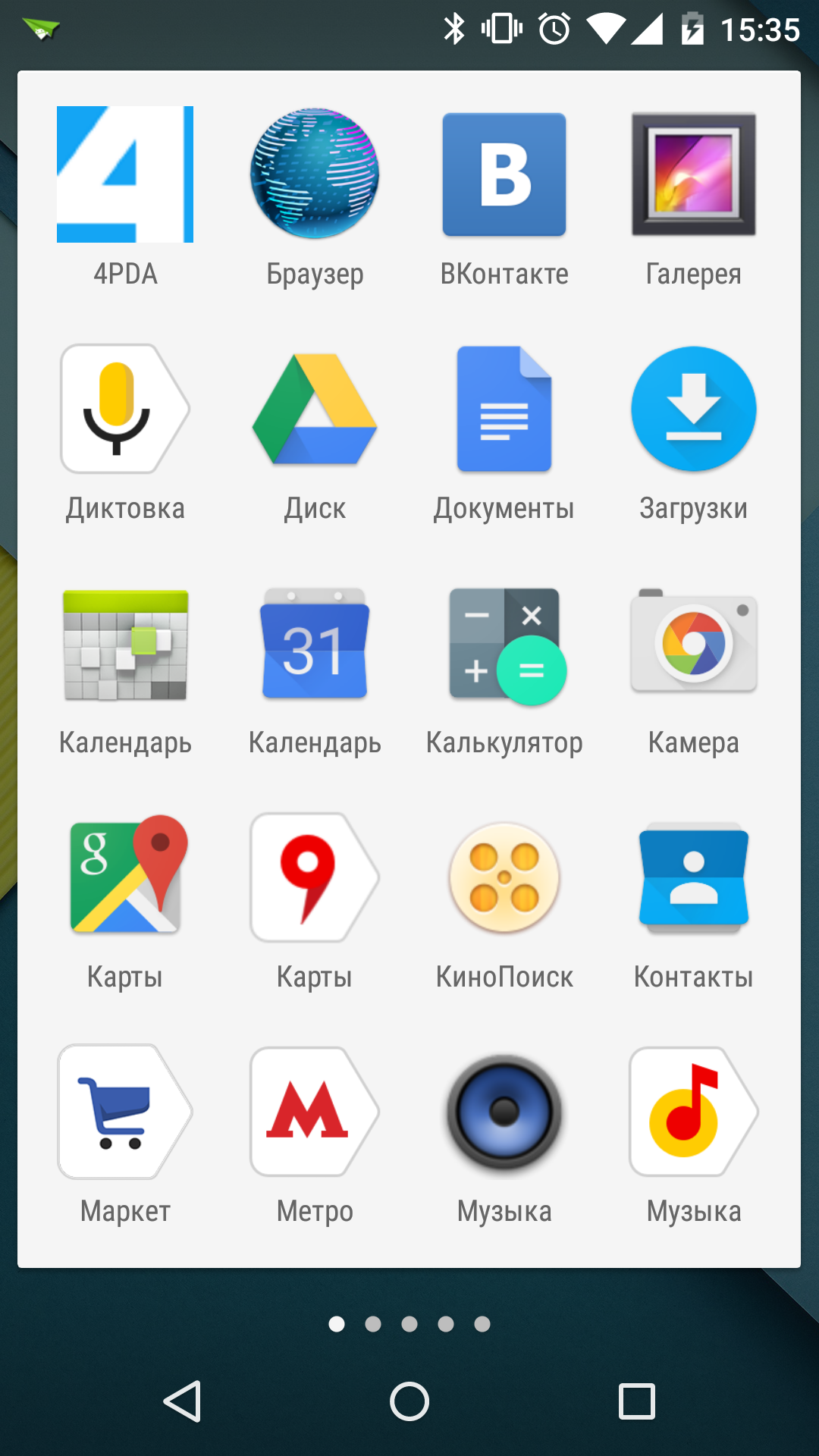This screenshot has height=1456, width=819.
Task: Open the Камера app
Action: tap(693, 645)
